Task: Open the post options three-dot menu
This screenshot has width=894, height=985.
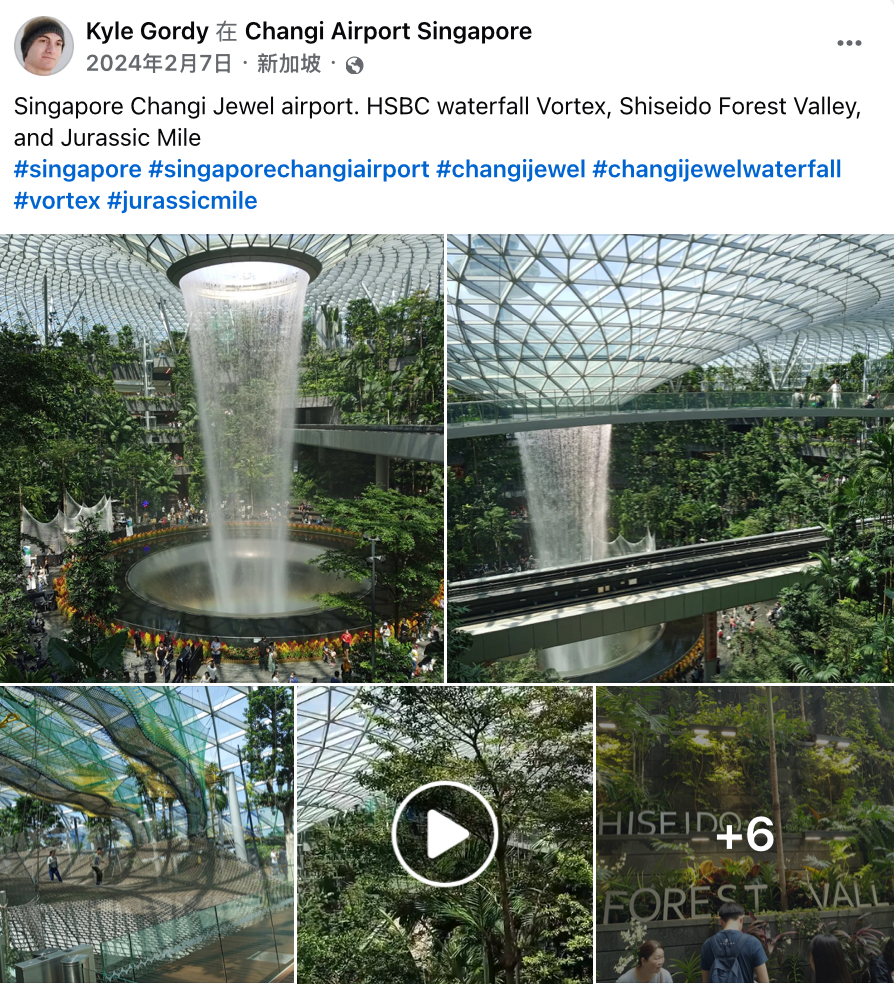Action: [851, 42]
